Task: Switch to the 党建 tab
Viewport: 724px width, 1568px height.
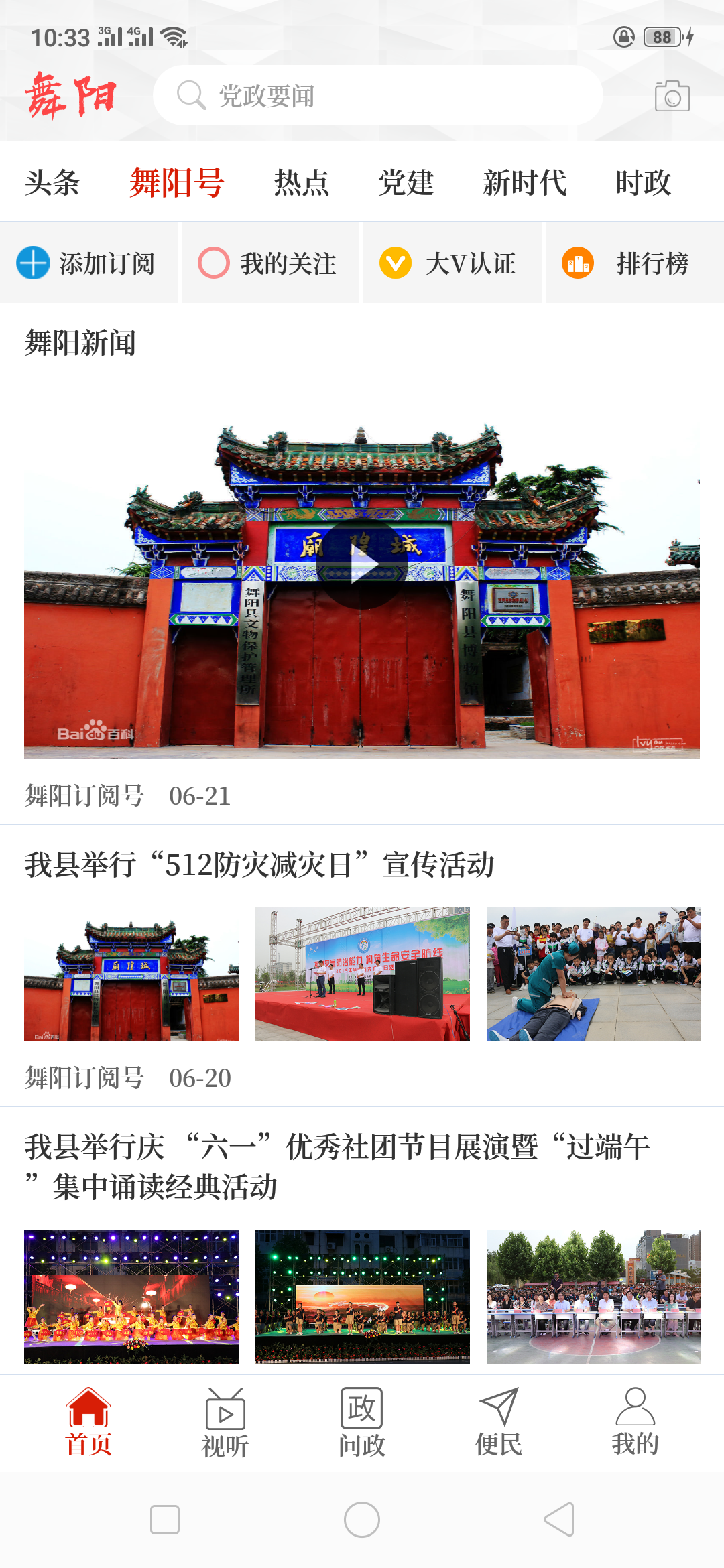Action: (406, 182)
